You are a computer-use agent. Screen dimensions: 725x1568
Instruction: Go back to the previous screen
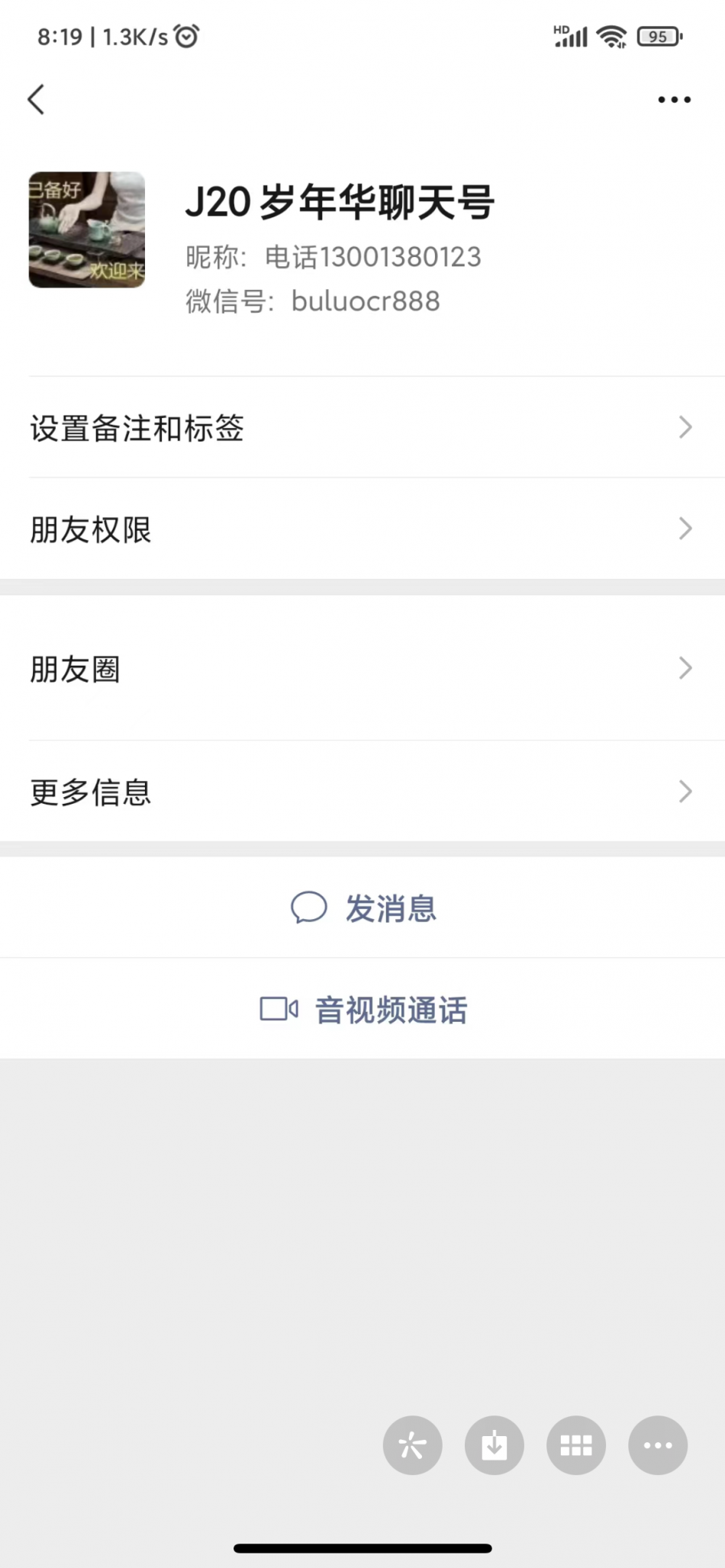coord(36,100)
